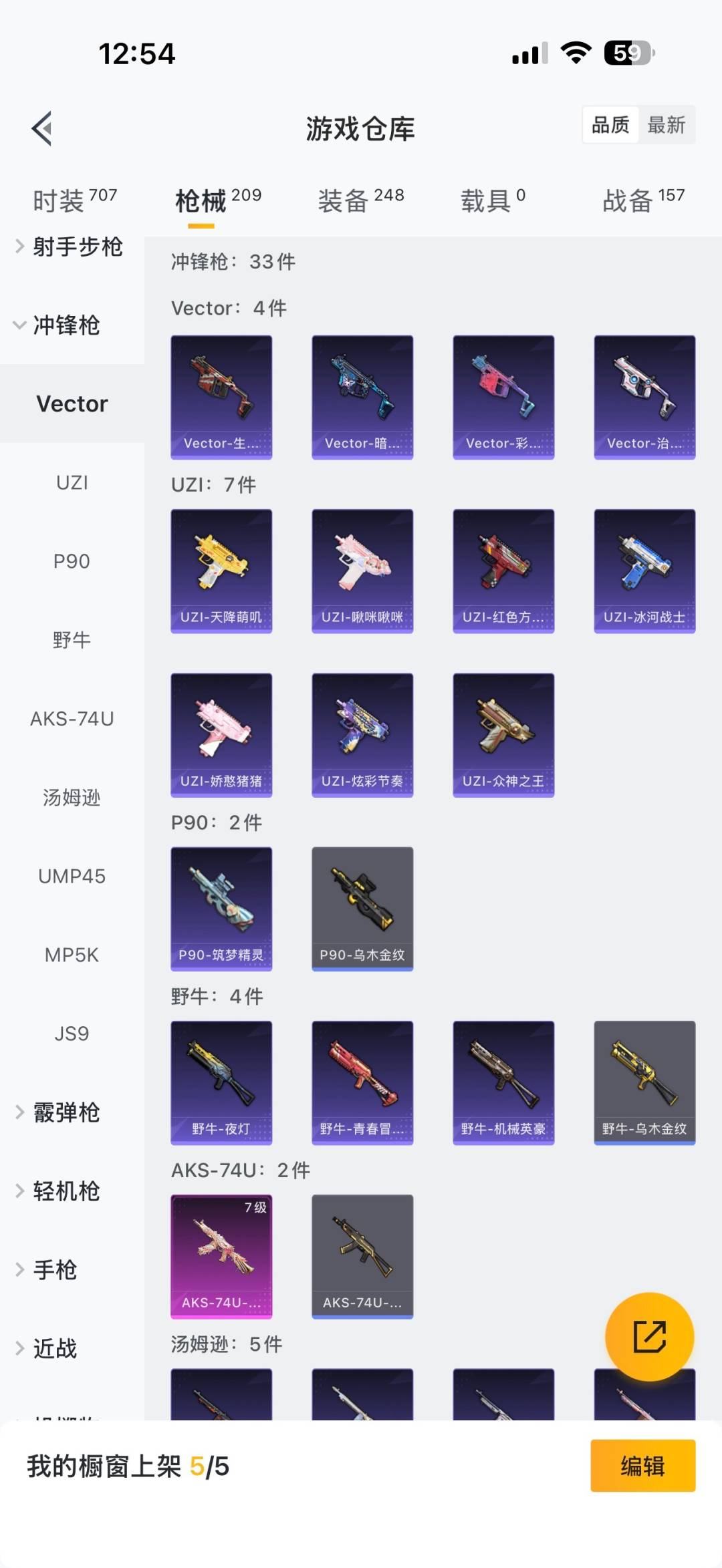
Task: Open the 野牛-机械英豪 skin
Action: pos(503,1082)
